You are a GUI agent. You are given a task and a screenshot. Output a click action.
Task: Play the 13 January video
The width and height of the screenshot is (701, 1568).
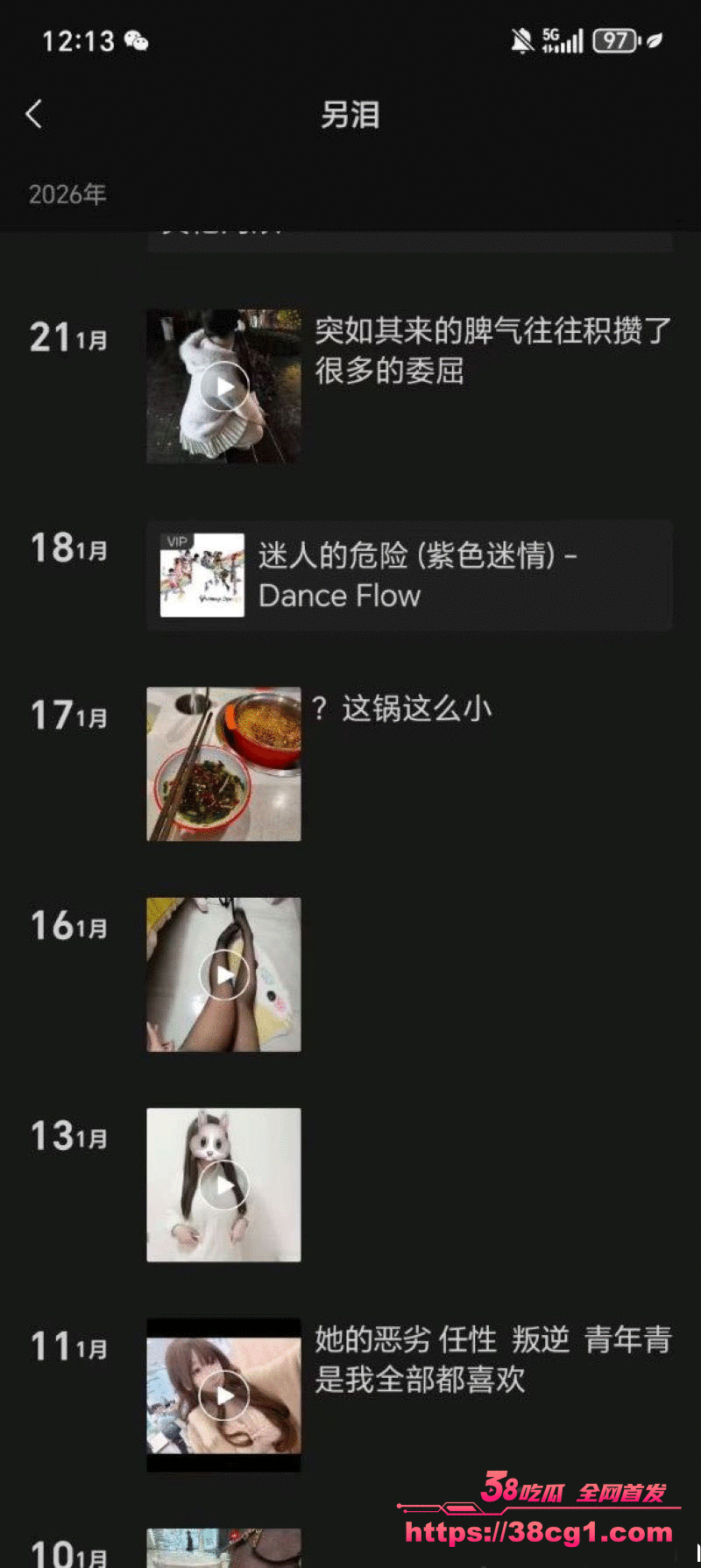point(223,1184)
